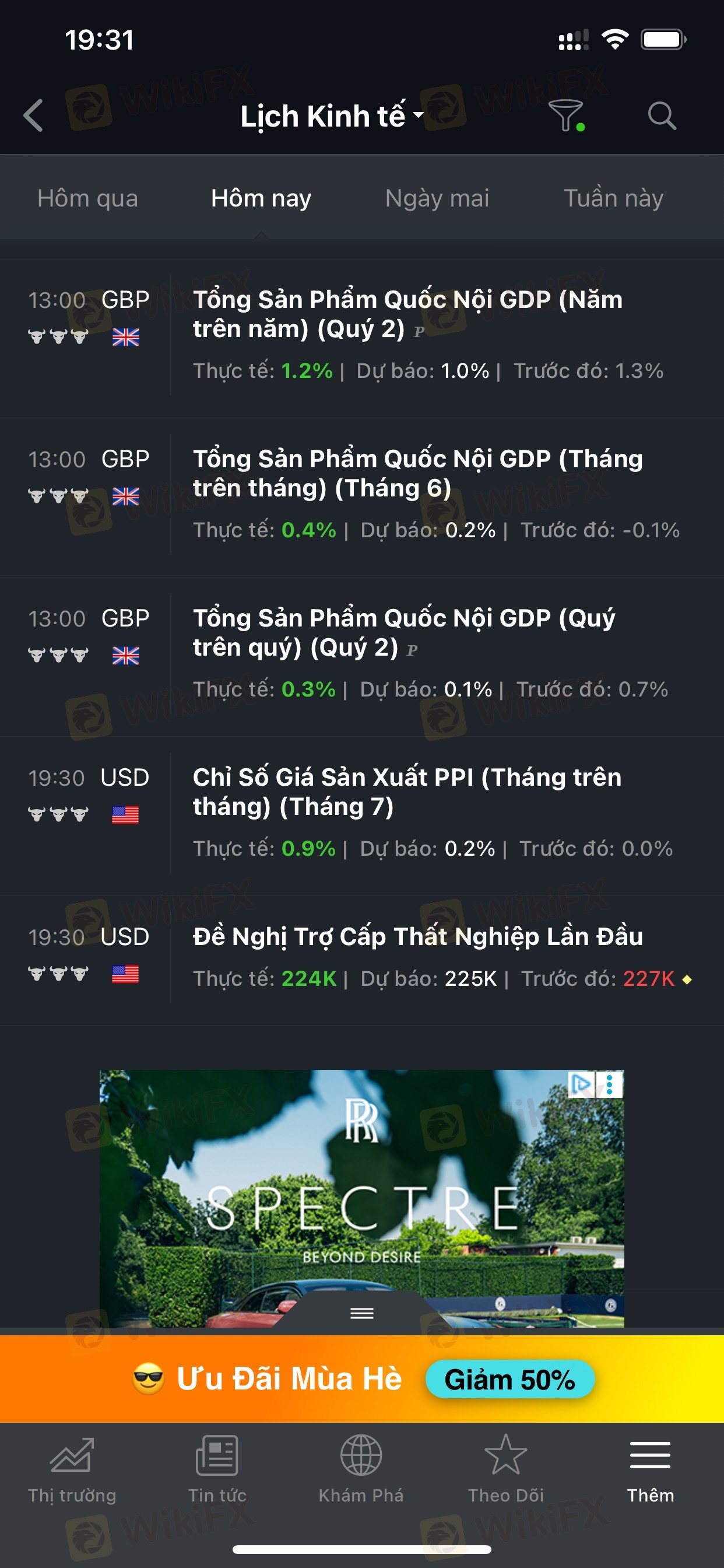724x1568 pixels.
Task: Show events for Ngày mai
Action: [437, 198]
